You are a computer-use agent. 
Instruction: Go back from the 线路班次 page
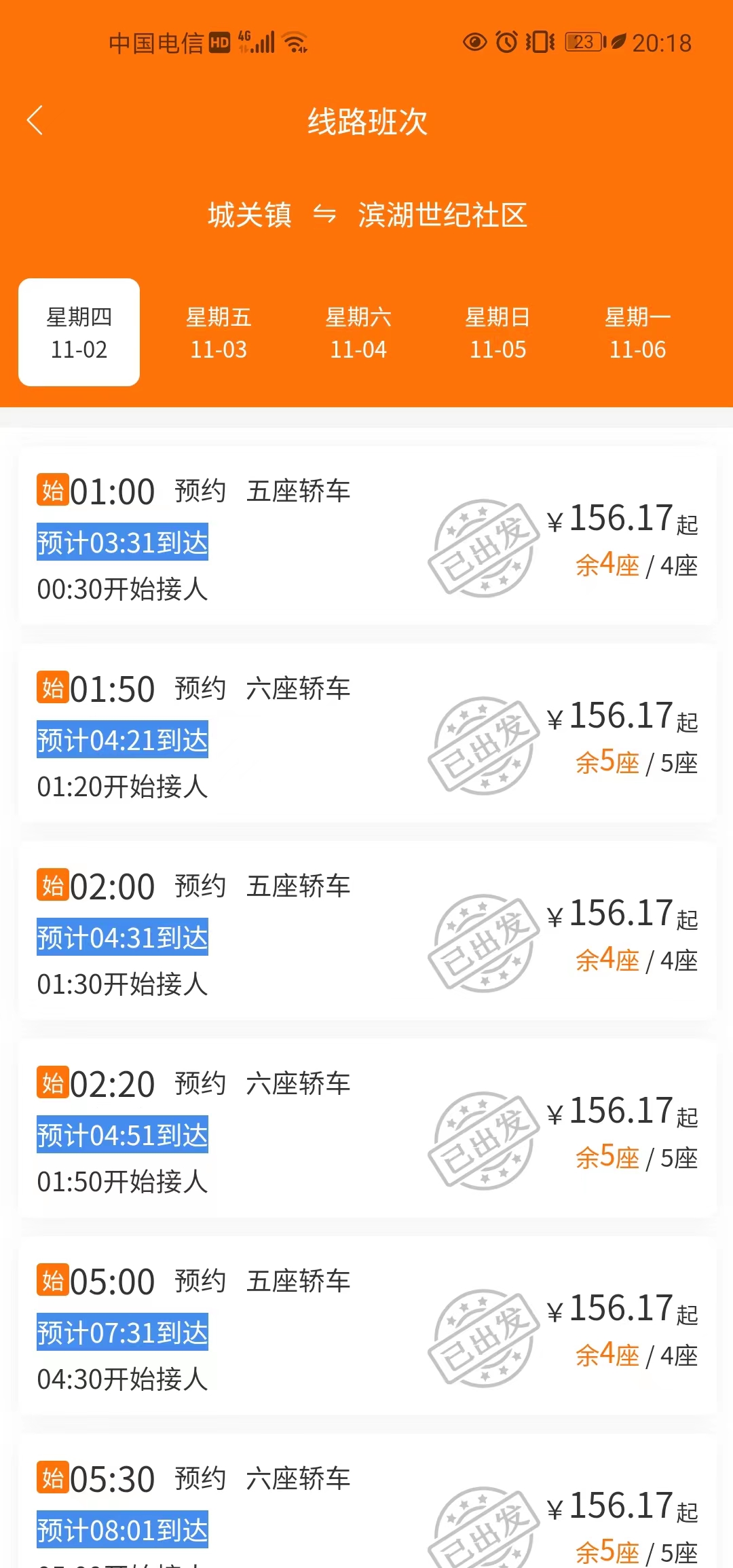[x=35, y=121]
